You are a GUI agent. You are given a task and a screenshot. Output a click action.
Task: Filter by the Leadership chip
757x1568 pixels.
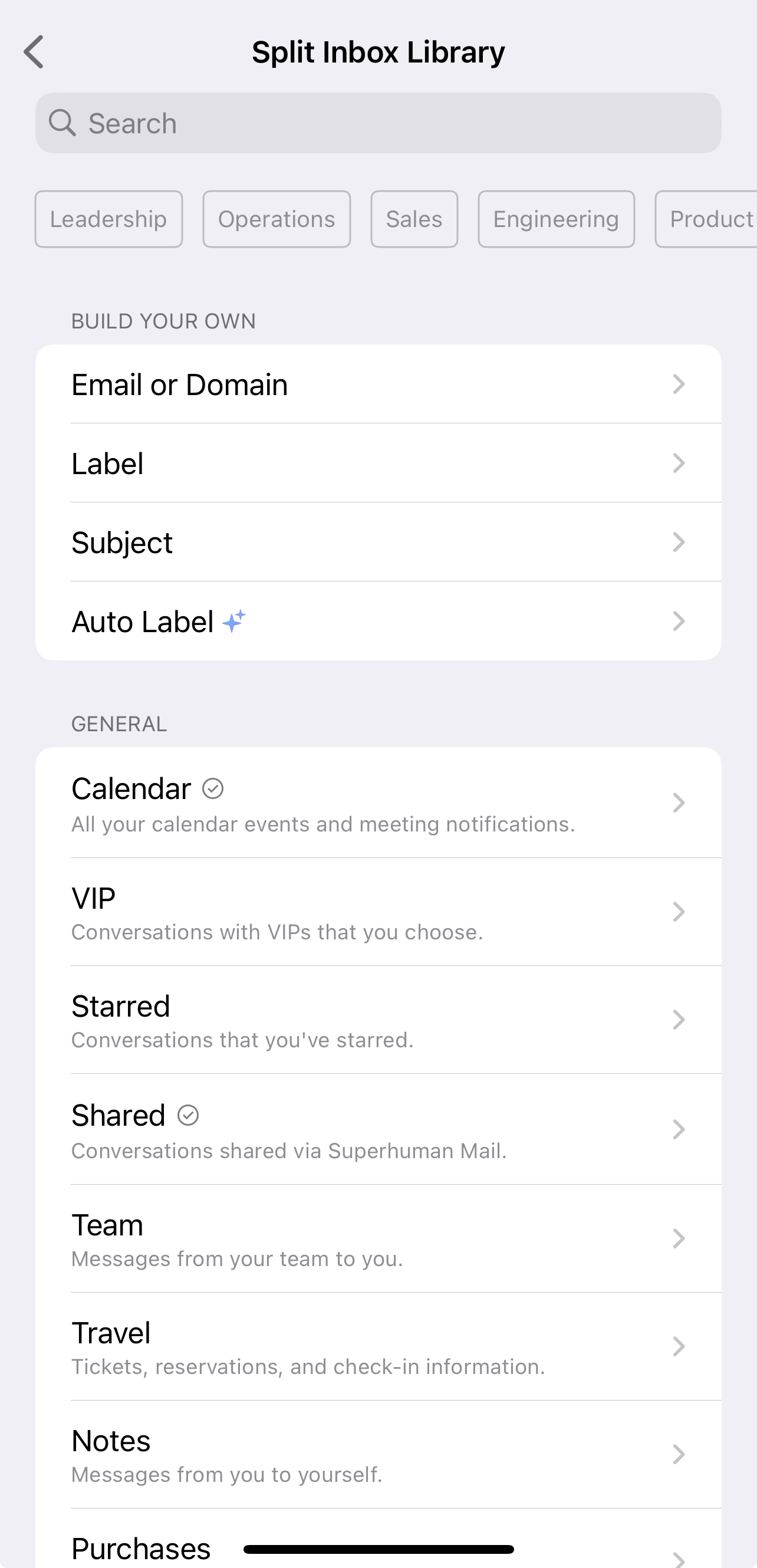pos(108,219)
